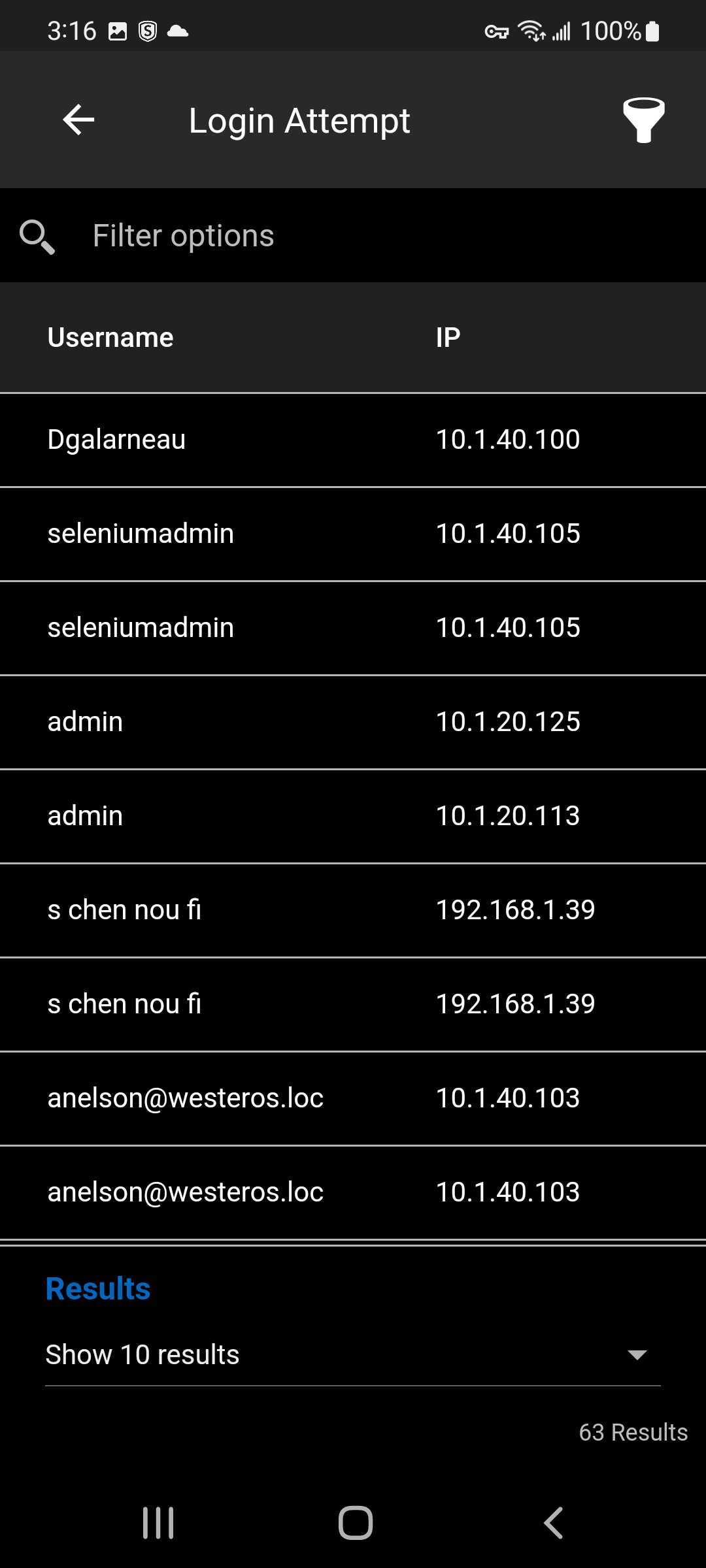Open the system recent apps button
The height and width of the screenshot is (1568, 706).
(x=158, y=1523)
